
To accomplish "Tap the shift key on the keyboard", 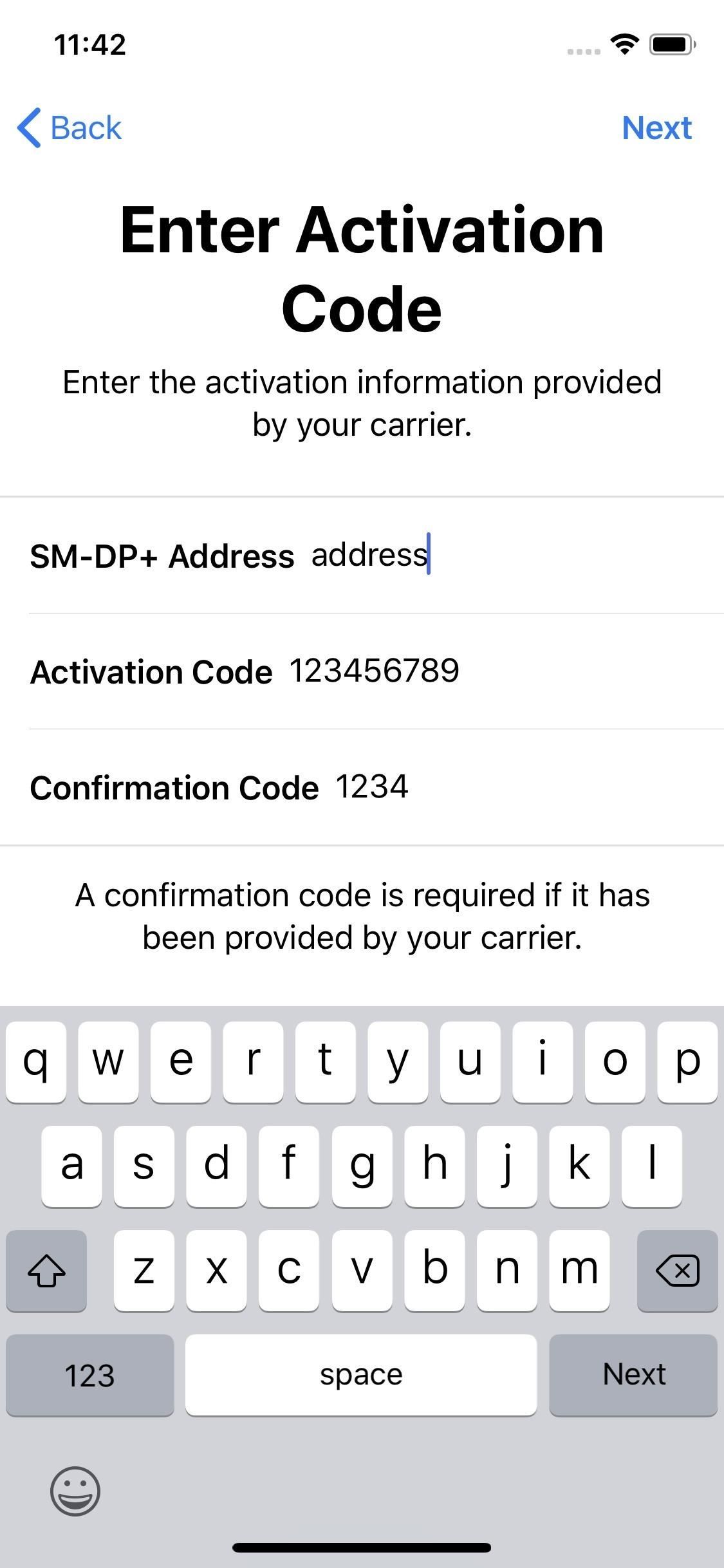I will pyautogui.click(x=47, y=1271).
